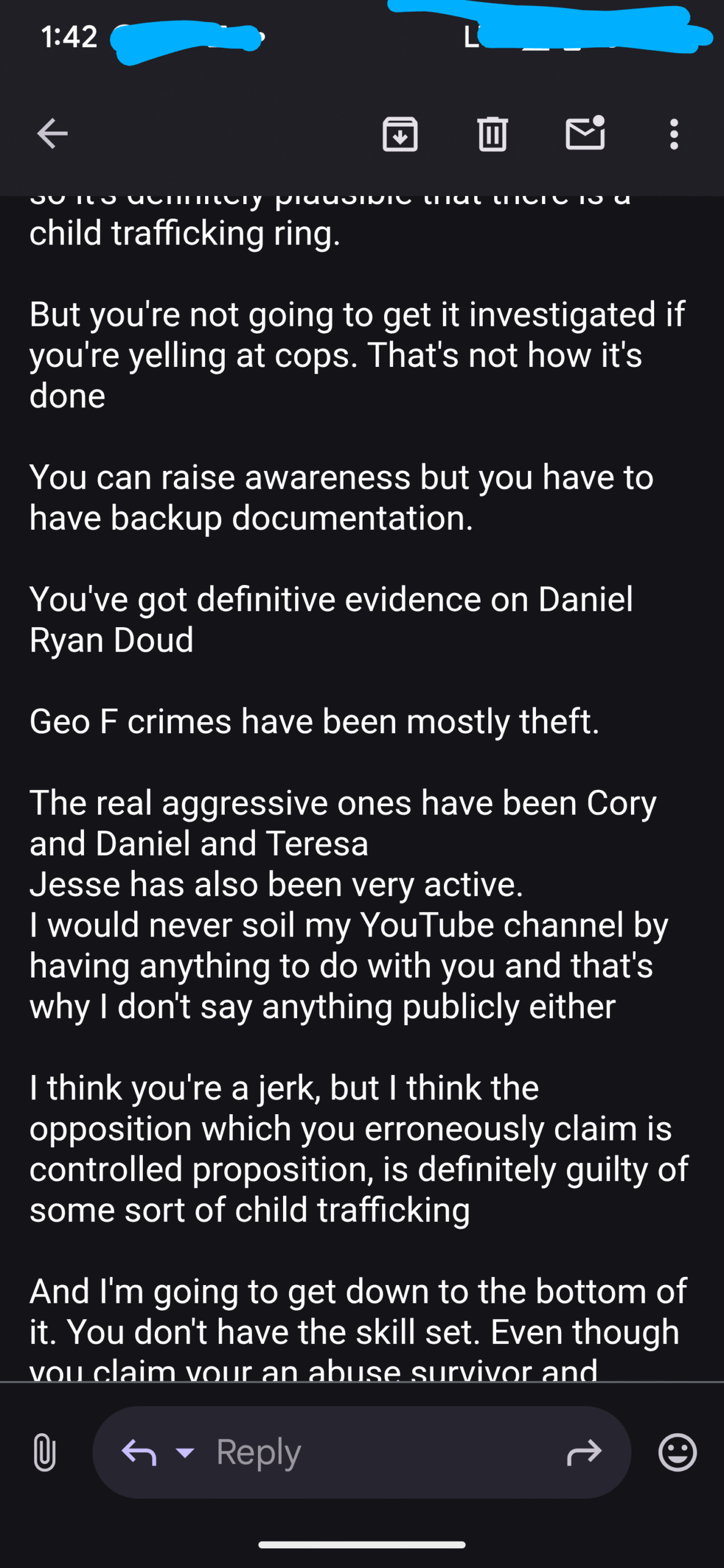Delete this email with the trash icon
The height and width of the screenshot is (1568, 724).
pos(492,134)
